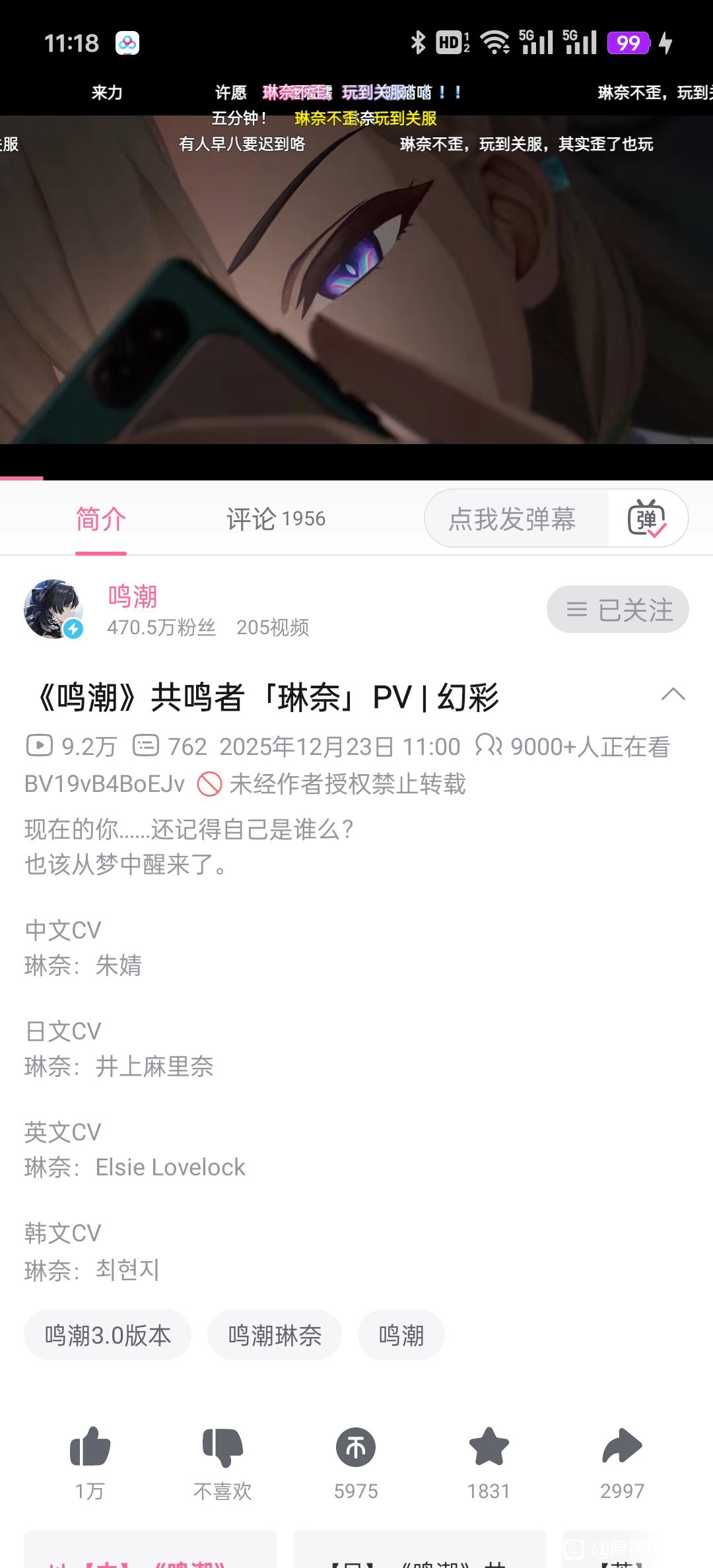
Task: Select the 简介 tab
Action: (x=100, y=519)
